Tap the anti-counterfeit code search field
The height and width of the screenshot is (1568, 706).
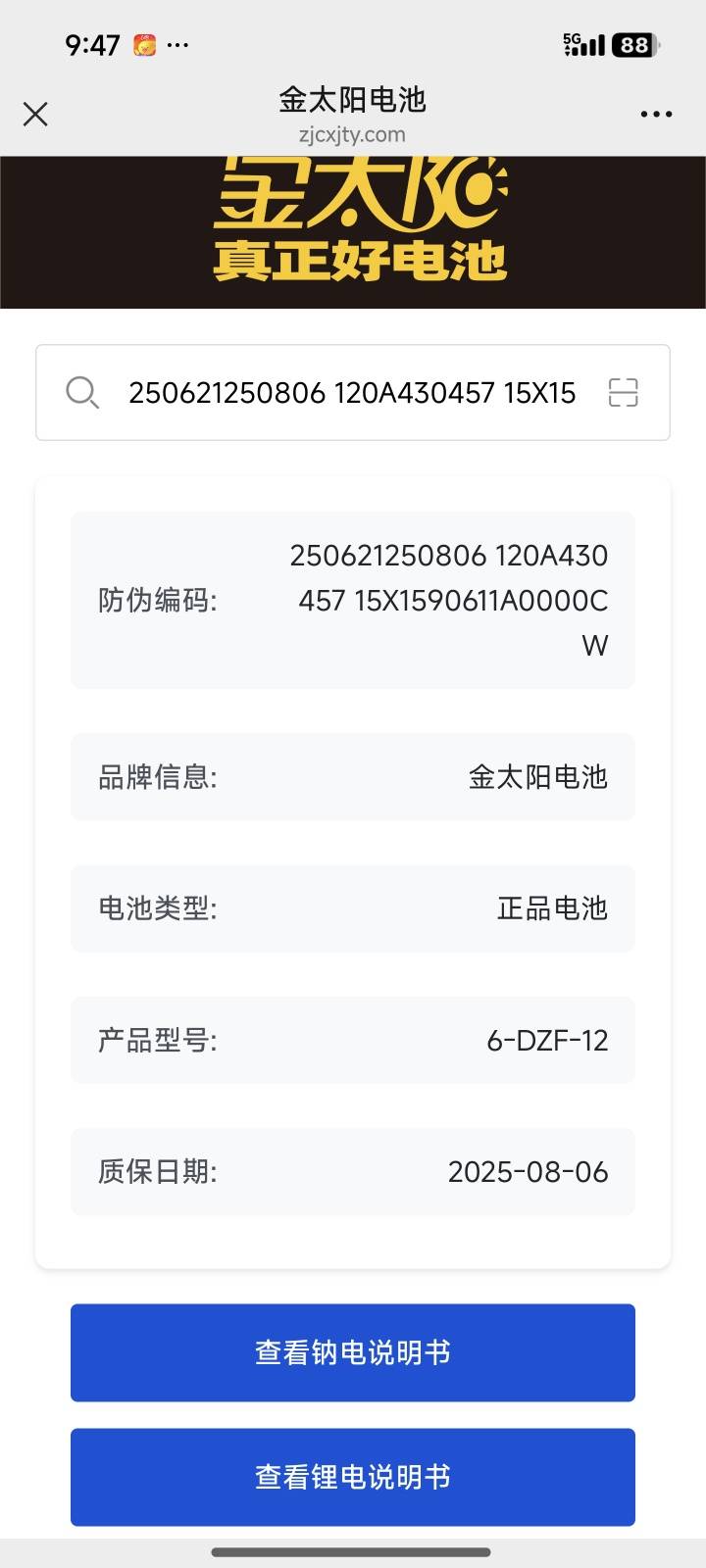[352, 393]
